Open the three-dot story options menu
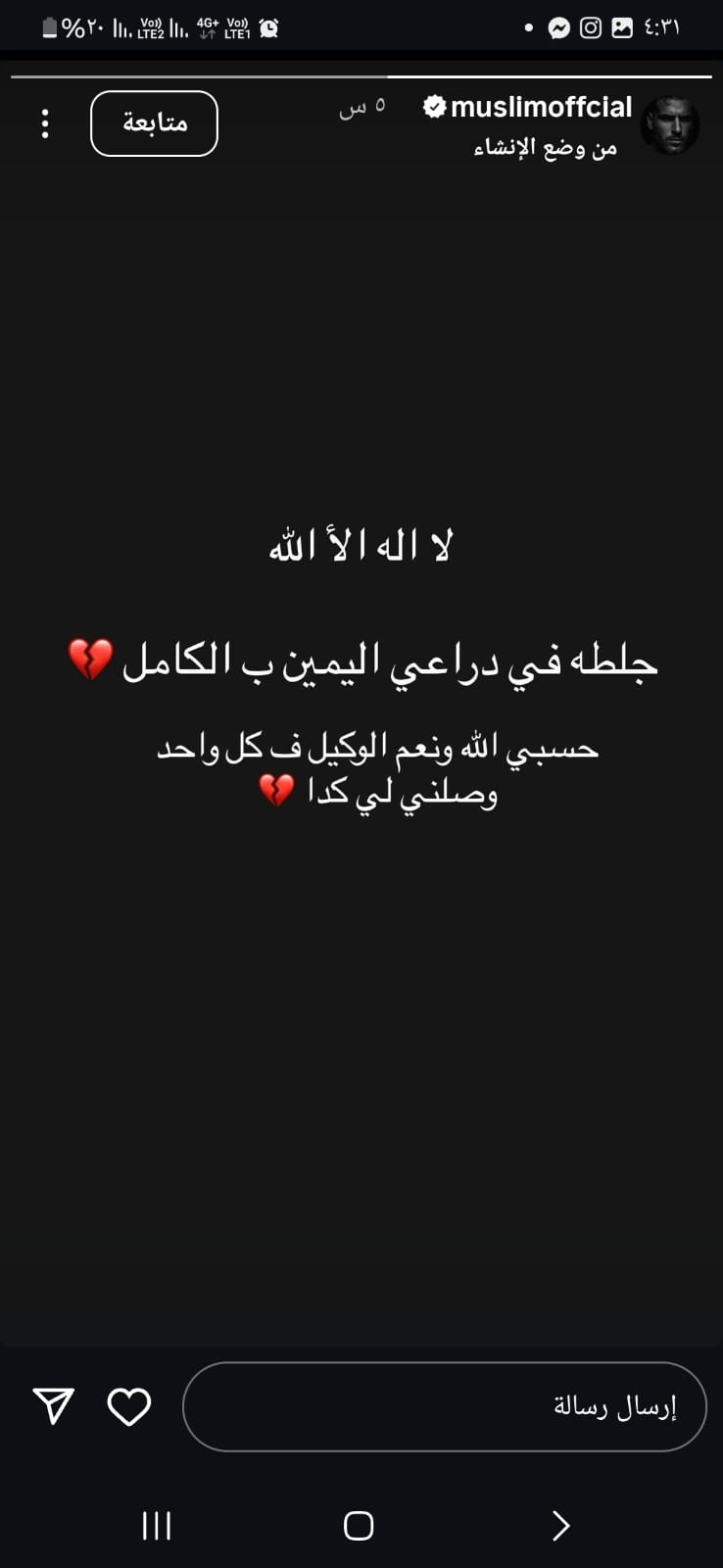 pyautogui.click(x=45, y=123)
